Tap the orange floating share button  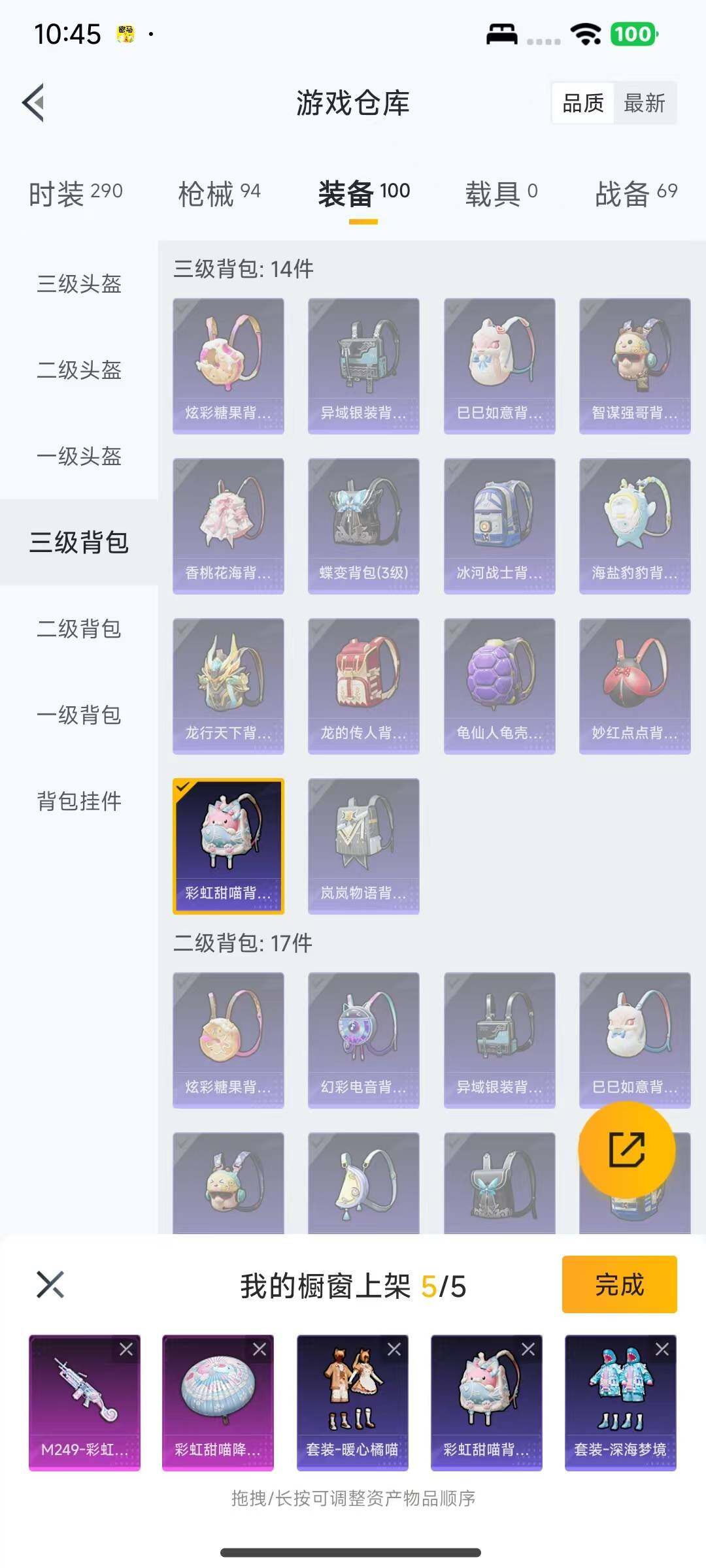(626, 1150)
